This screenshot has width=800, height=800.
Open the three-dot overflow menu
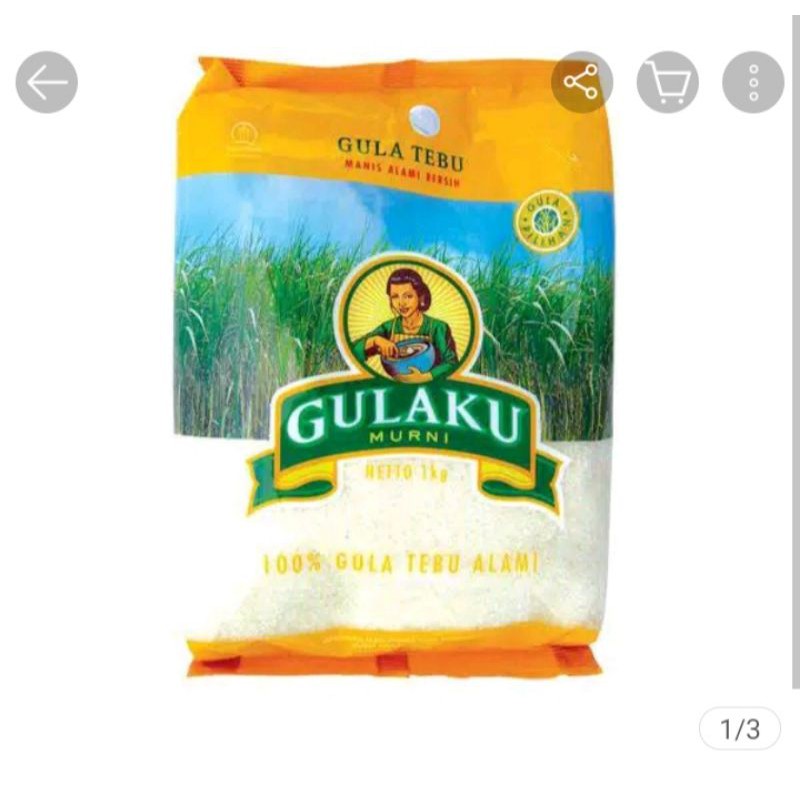click(x=753, y=82)
